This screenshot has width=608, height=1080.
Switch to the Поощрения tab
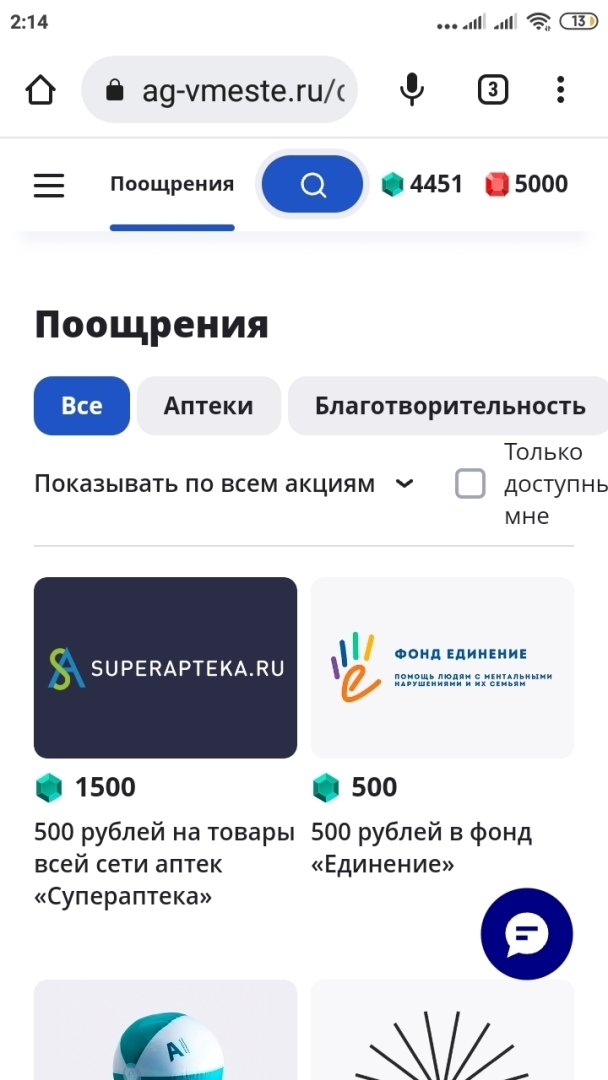[172, 185]
